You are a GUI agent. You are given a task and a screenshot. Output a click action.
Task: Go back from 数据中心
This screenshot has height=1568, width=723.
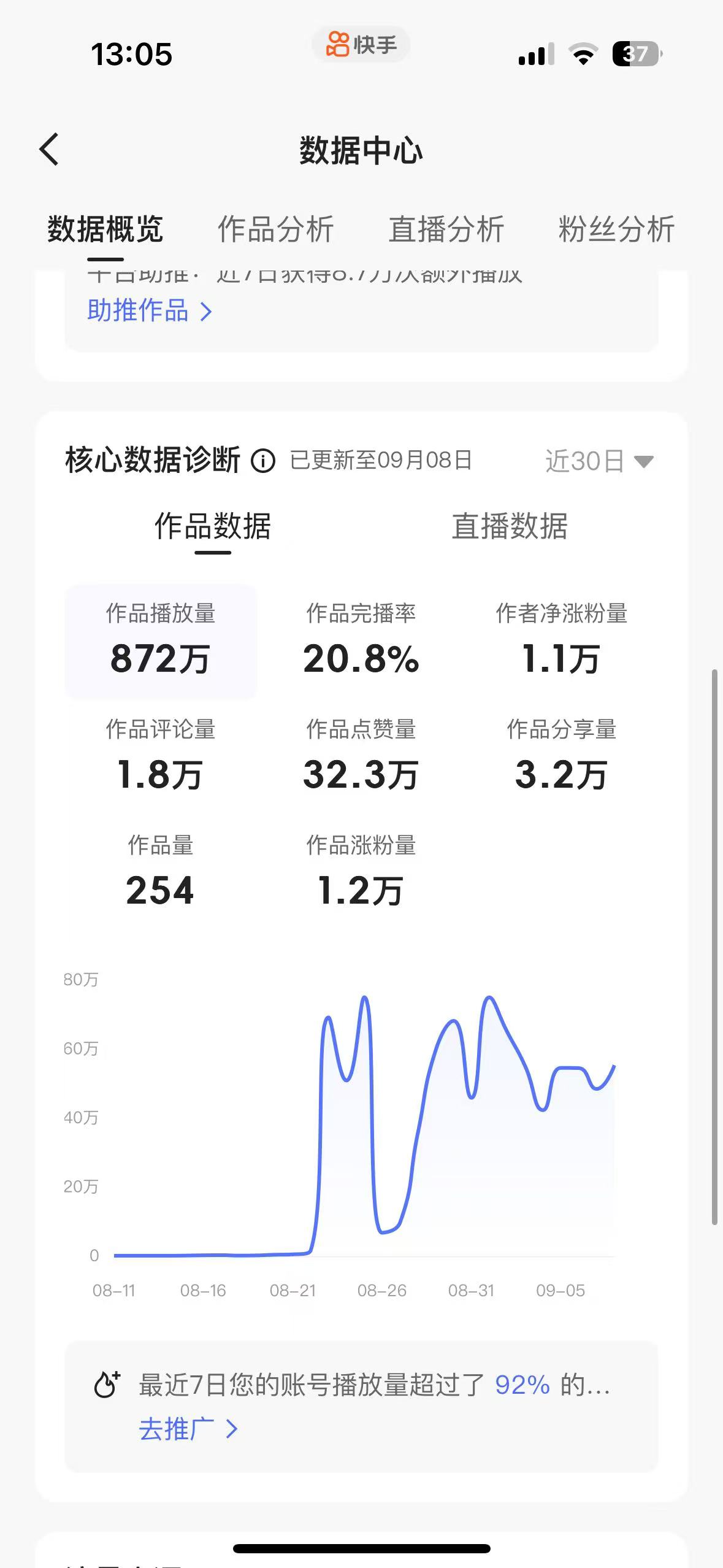49,150
